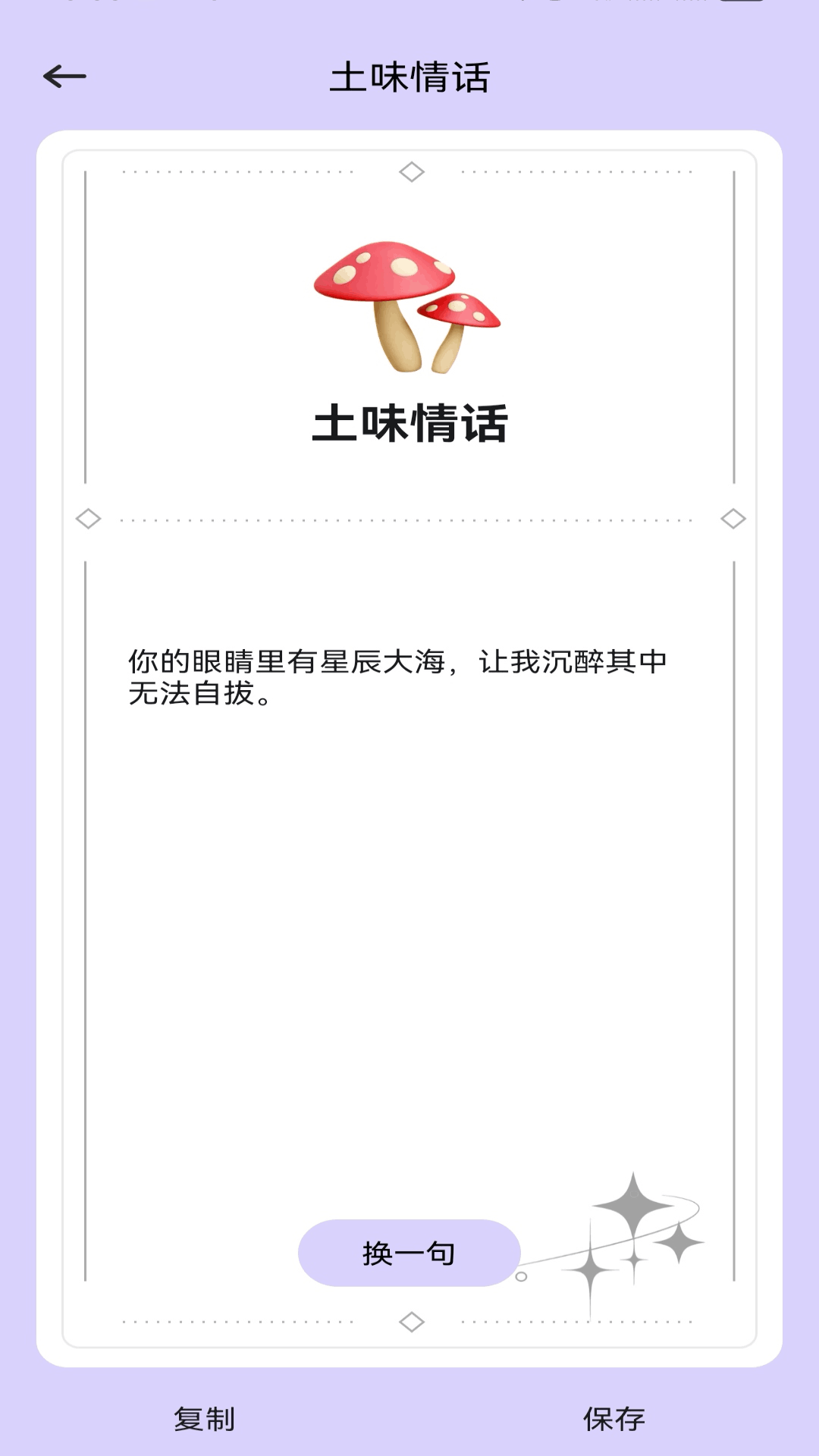
Task: Tap the back arrow to return
Action: click(x=64, y=75)
